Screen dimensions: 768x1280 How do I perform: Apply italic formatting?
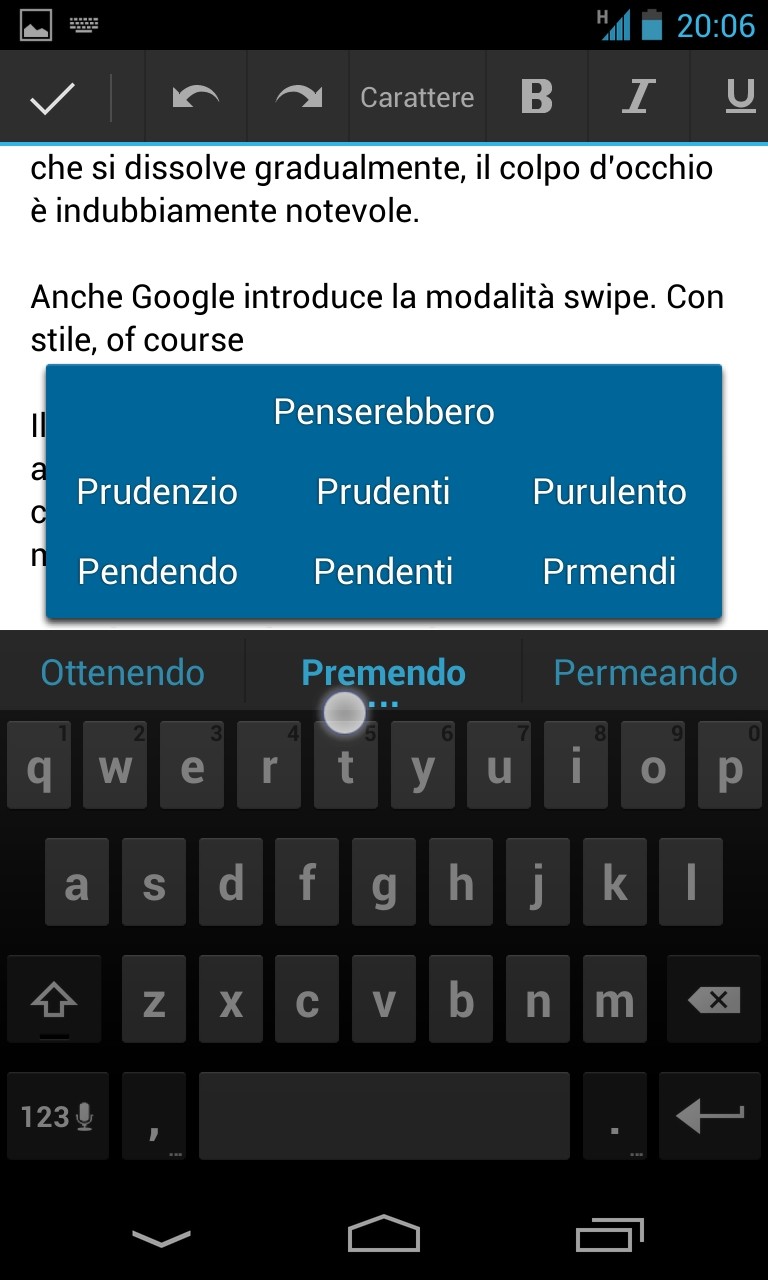click(638, 97)
